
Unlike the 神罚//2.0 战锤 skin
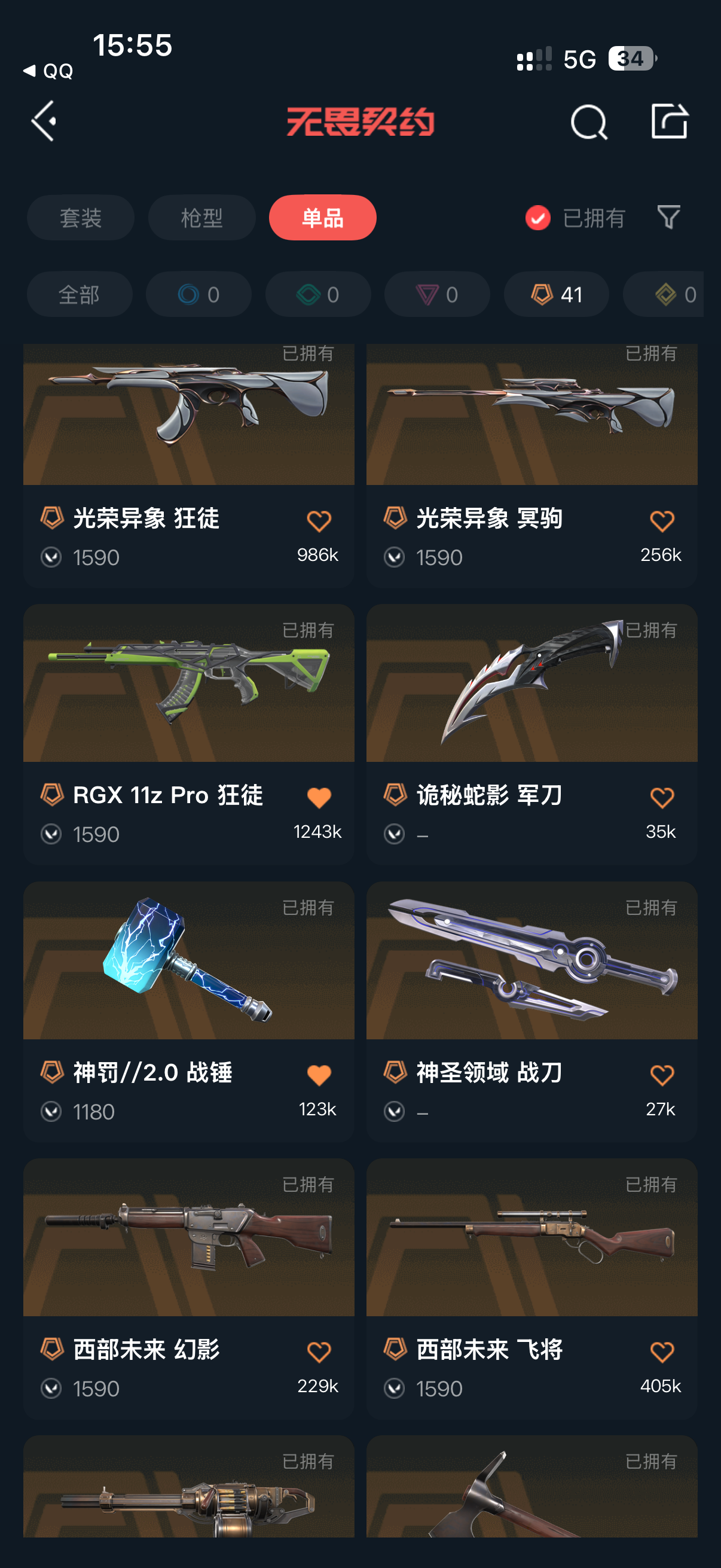[x=319, y=1075]
